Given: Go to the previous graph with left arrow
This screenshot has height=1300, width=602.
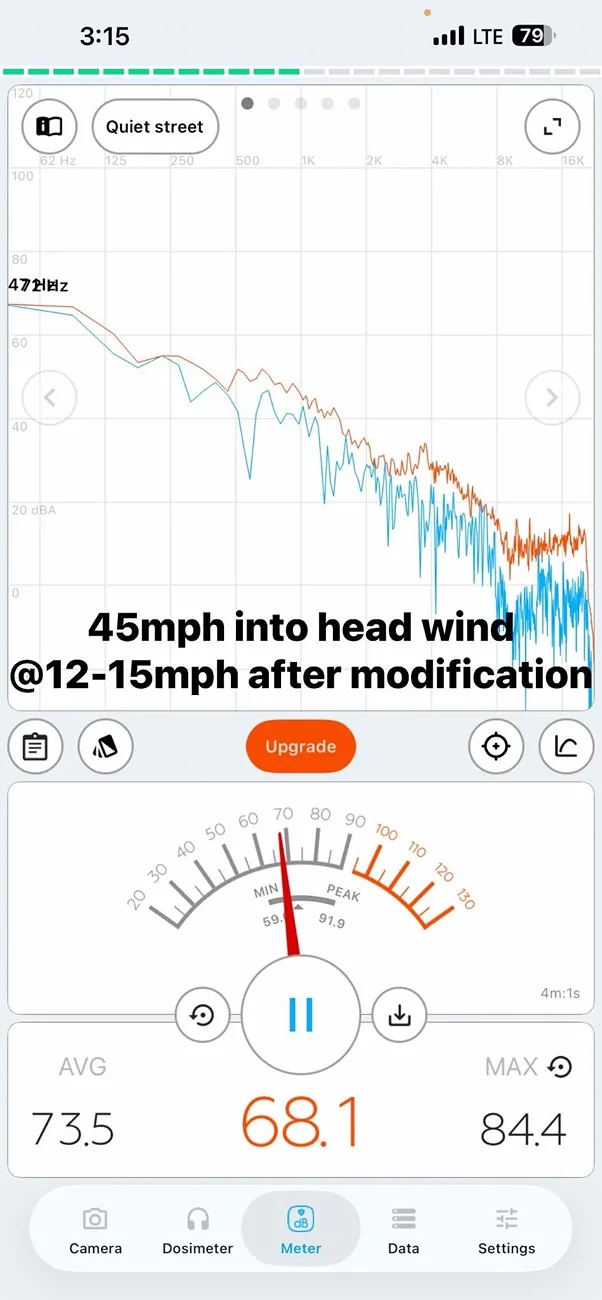Looking at the screenshot, I should tap(49, 397).
